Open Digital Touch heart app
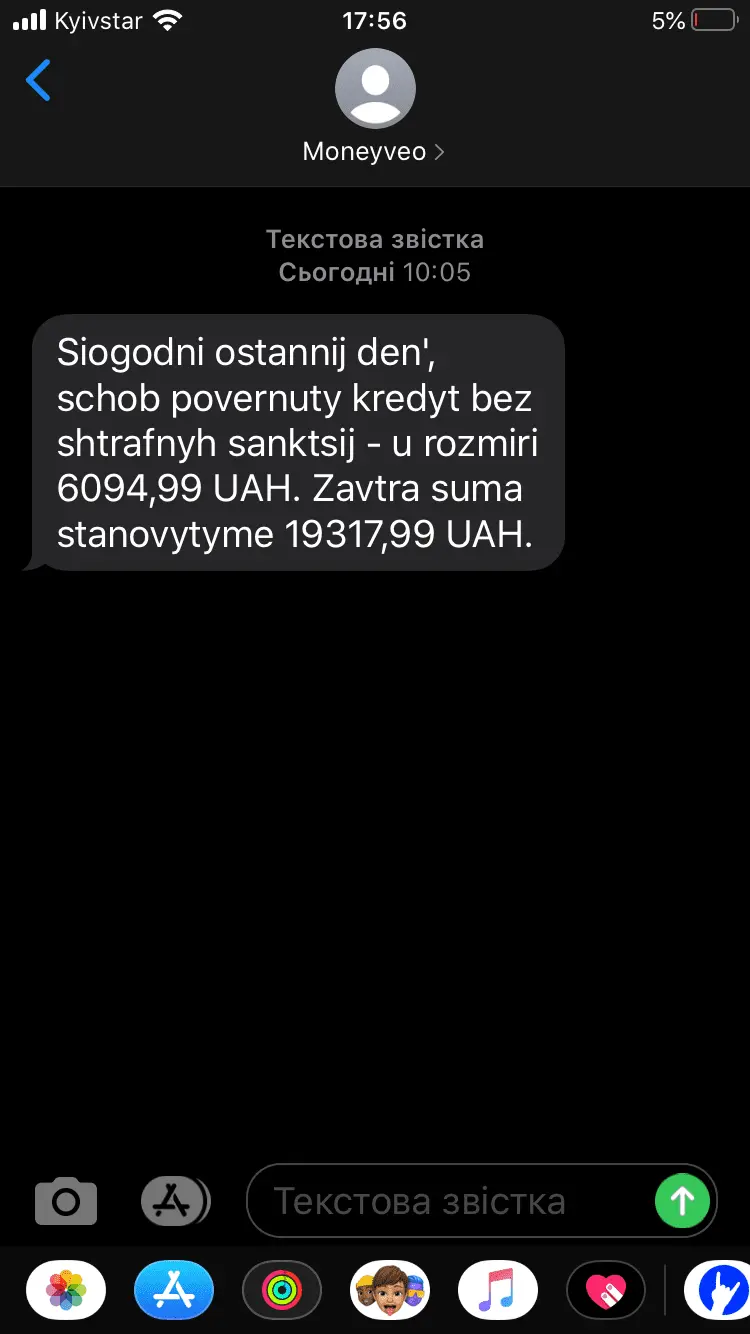Screen dimensions: 750x1334 click(605, 1291)
